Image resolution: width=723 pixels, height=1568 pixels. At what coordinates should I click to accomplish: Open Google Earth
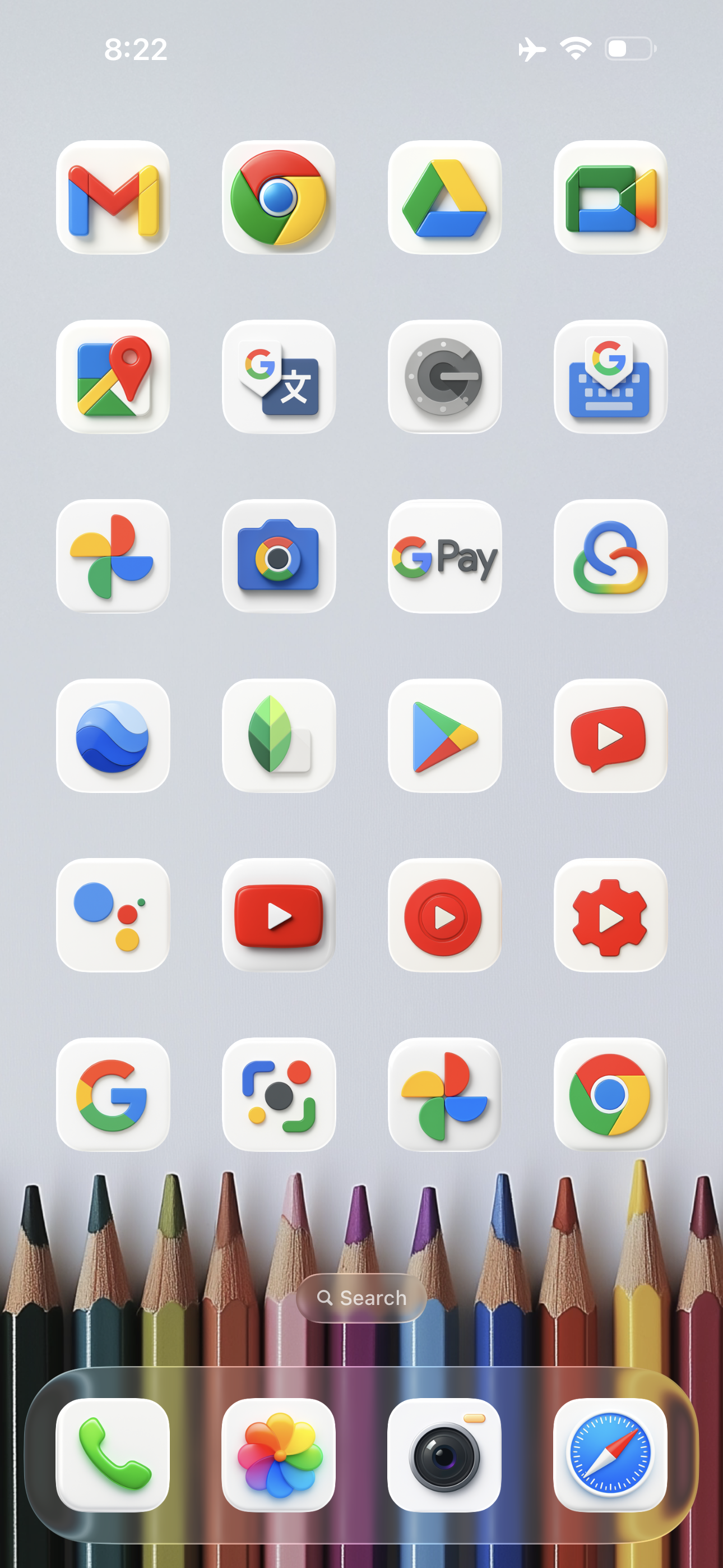click(113, 736)
